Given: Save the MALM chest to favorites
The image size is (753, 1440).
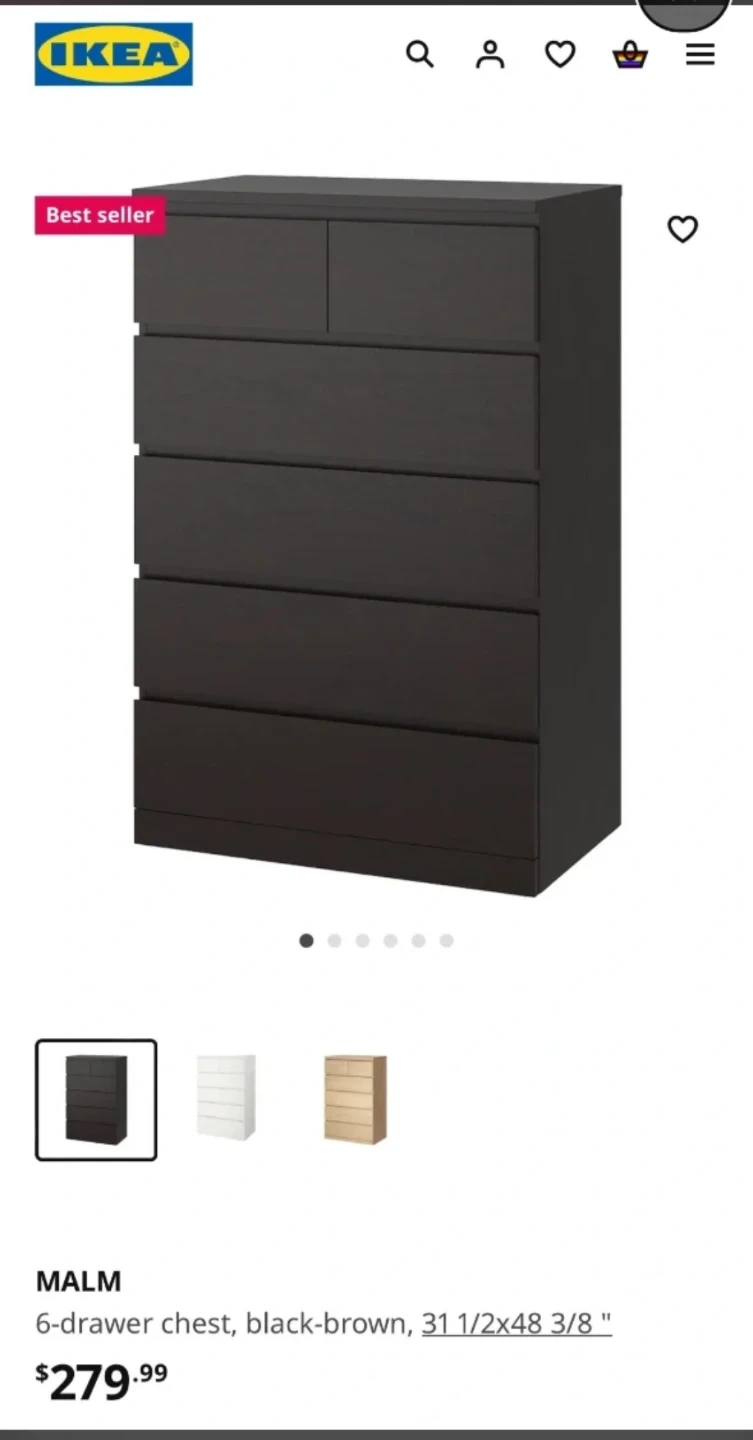Looking at the screenshot, I should pyautogui.click(x=682, y=229).
